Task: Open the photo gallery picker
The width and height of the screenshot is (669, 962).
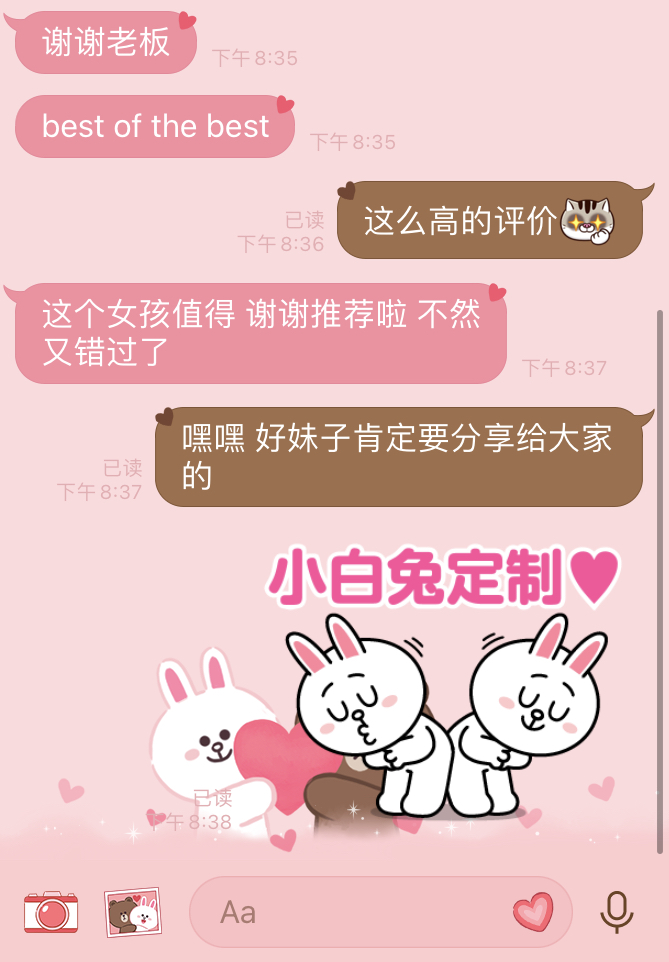Action: [133, 912]
